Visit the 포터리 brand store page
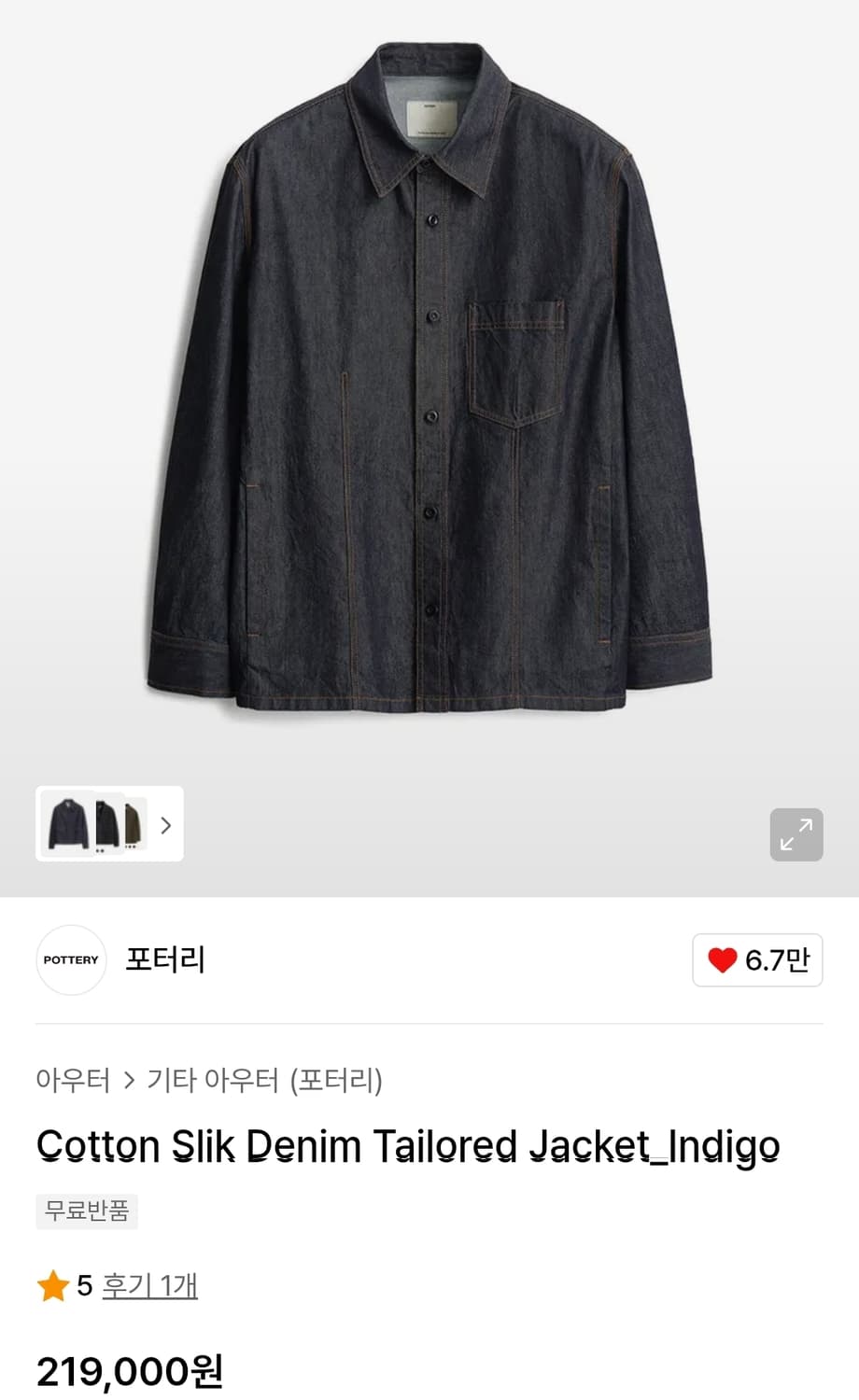 pos(164,959)
